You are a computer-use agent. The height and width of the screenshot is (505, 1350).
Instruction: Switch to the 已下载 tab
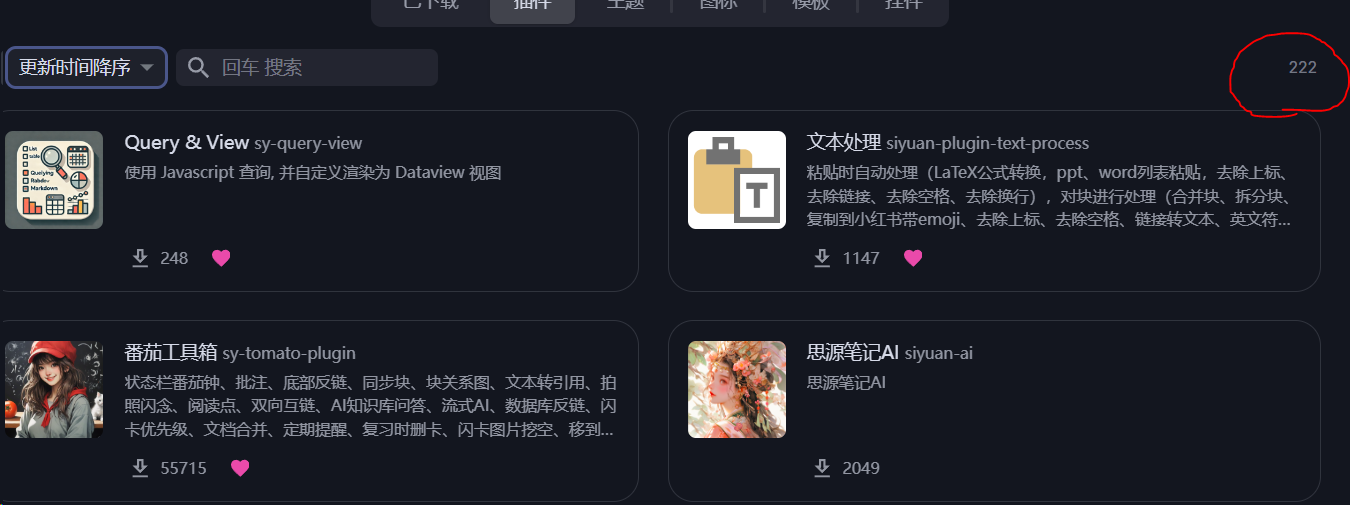coord(430,5)
